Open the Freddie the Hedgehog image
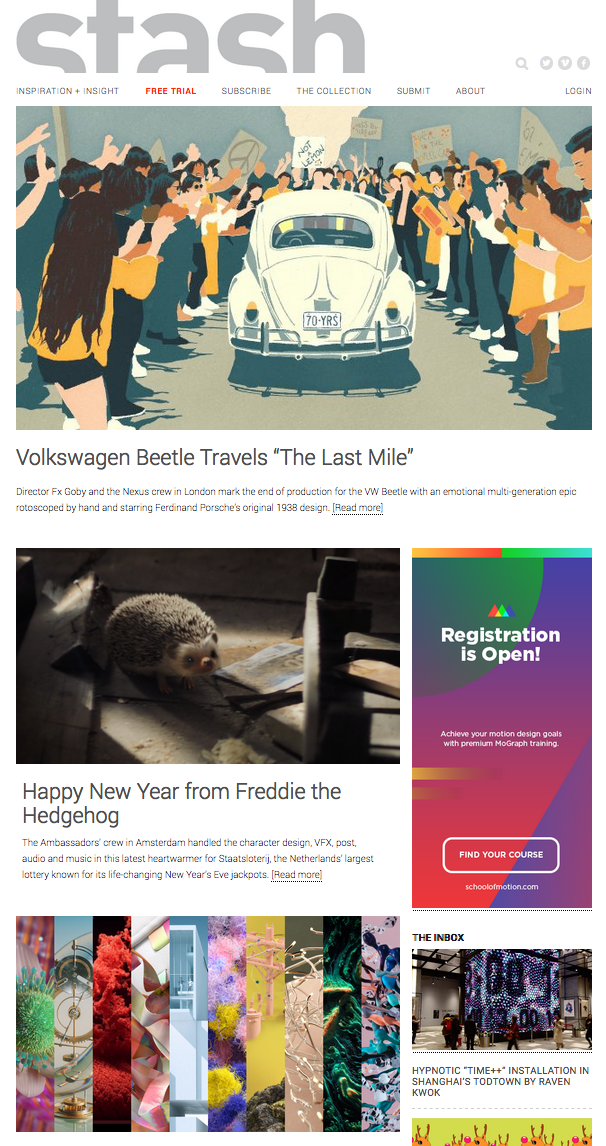The width and height of the screenshot is (606, 1146). click(x=207, y=655)
